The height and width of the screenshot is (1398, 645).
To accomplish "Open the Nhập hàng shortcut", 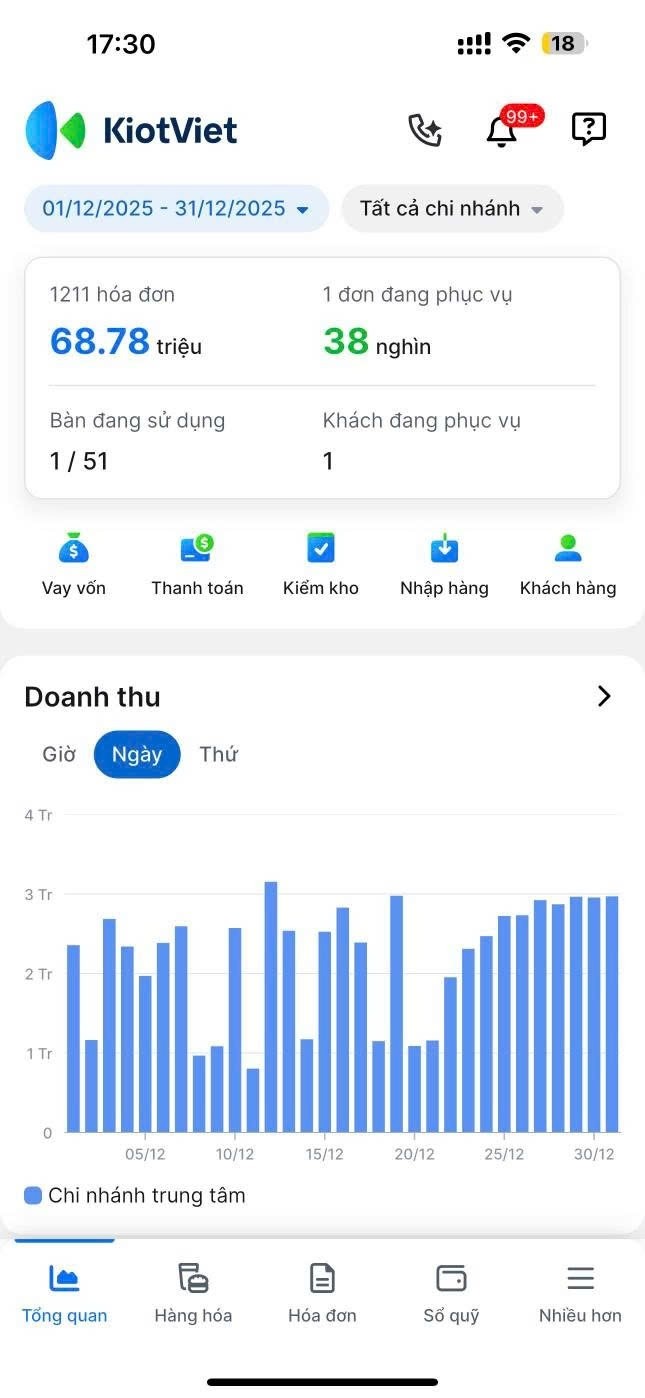I will [444, 564].
